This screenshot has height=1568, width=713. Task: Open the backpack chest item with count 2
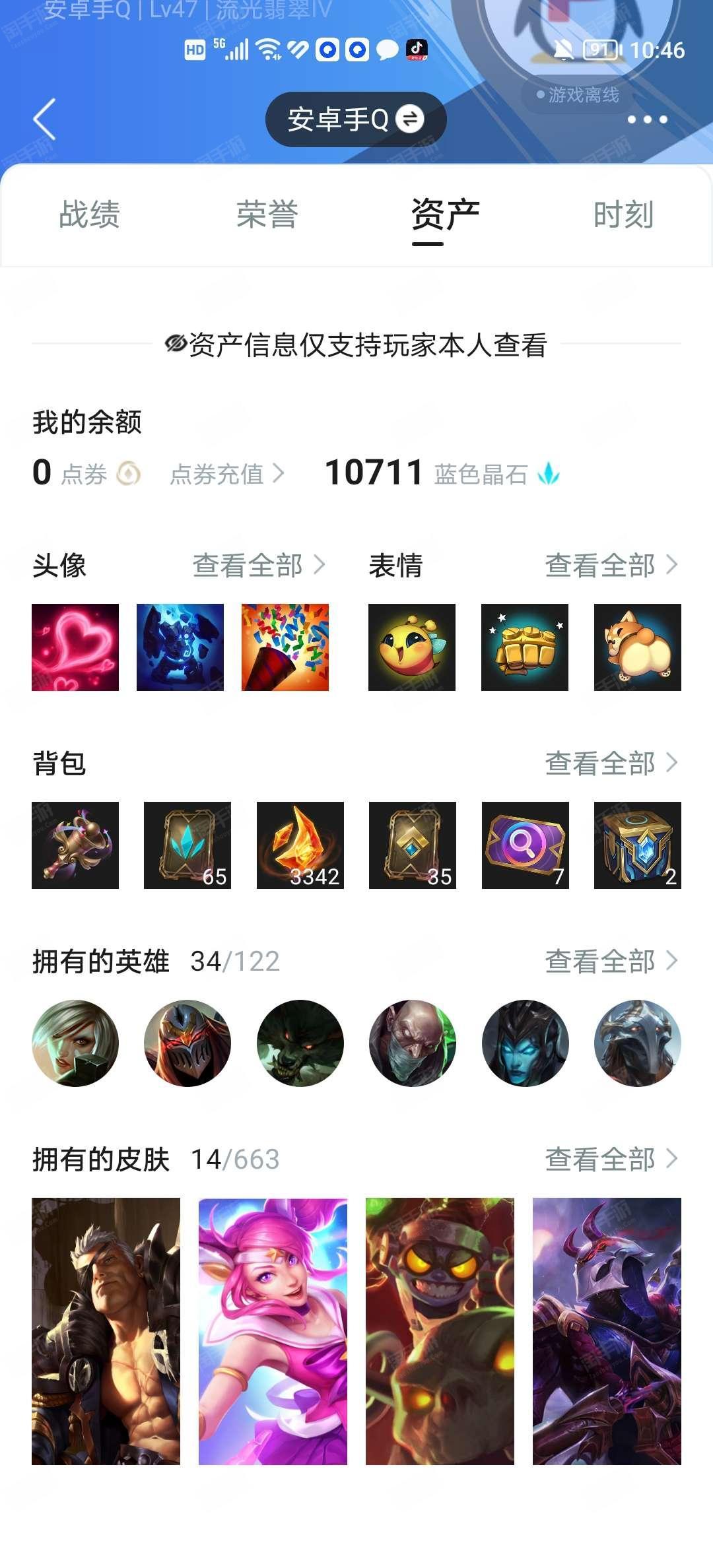[x=638, y=845]
